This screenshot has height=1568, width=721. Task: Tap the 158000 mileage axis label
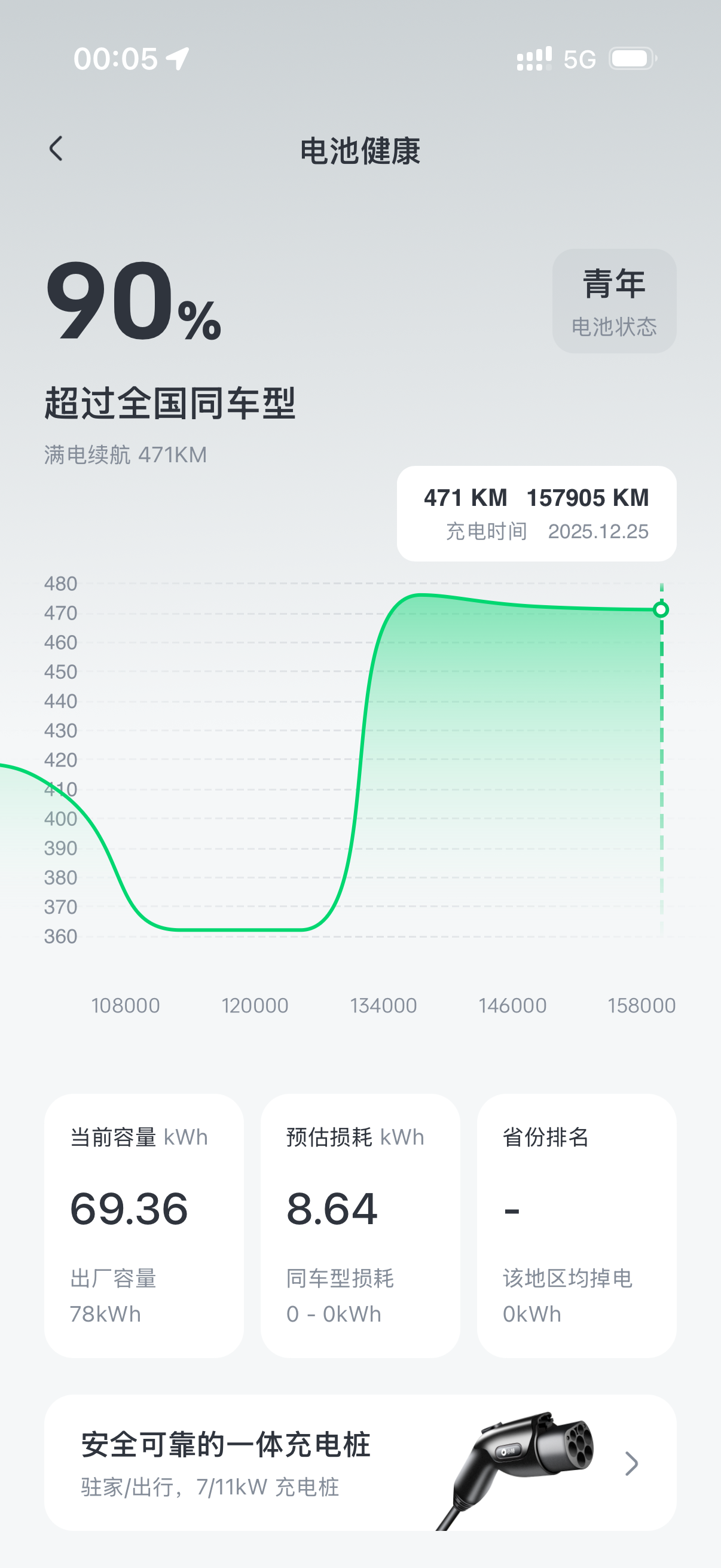click(x=642, y=1005)
